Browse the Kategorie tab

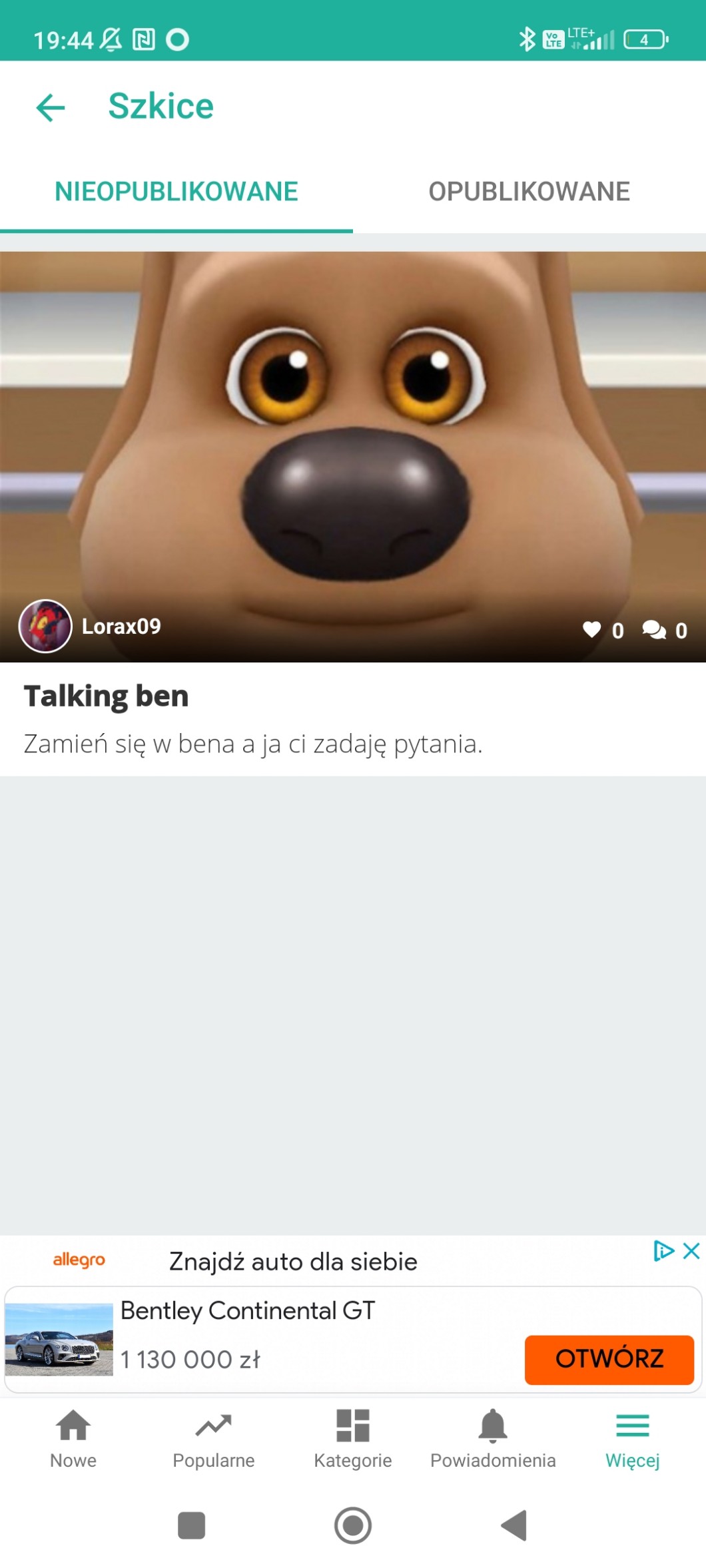353,1439
